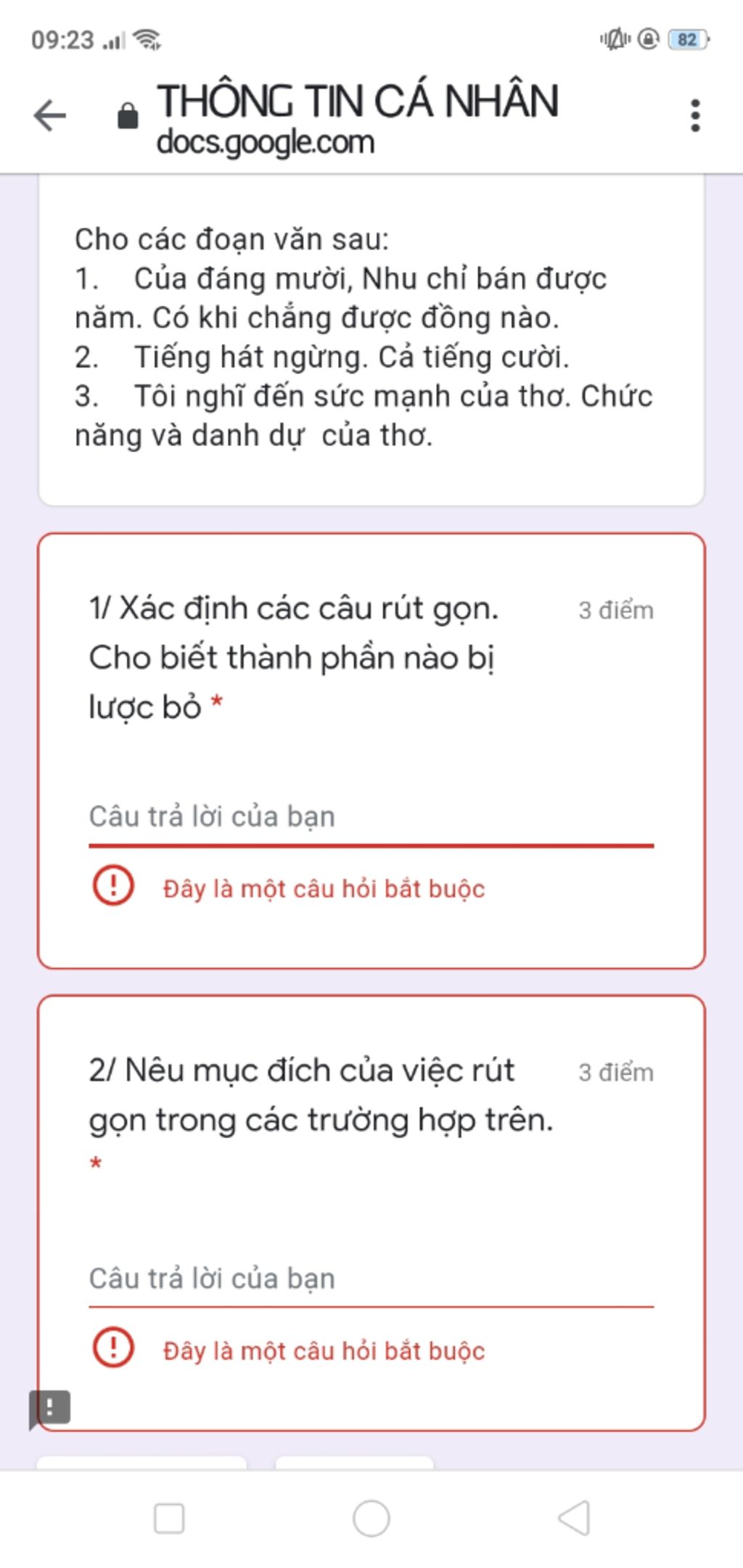743x1568 pixels.
Task: Open the report problem feedback icon
Action: tap(50, 1408)
